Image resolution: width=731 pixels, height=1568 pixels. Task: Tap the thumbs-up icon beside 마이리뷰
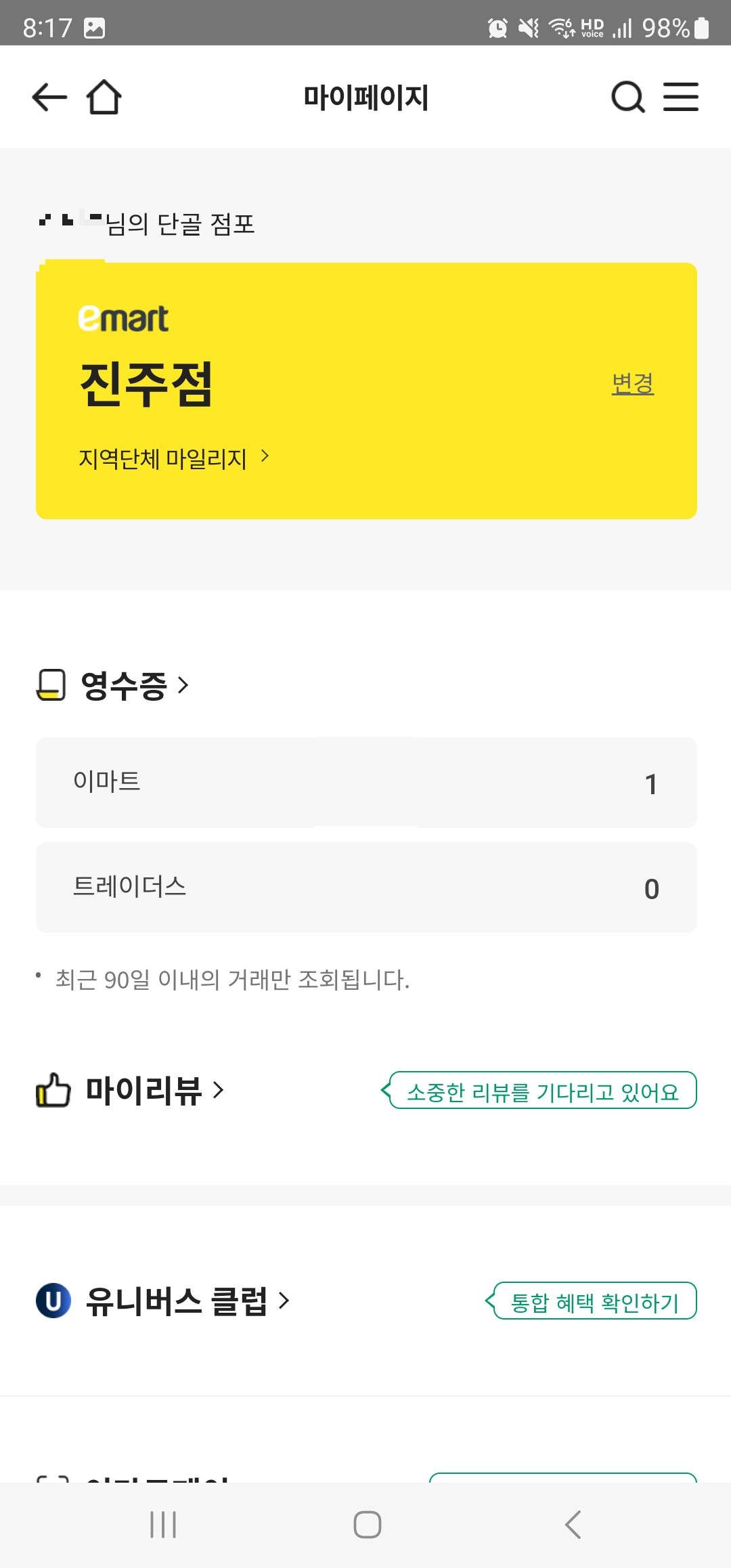coord(53,1090)
